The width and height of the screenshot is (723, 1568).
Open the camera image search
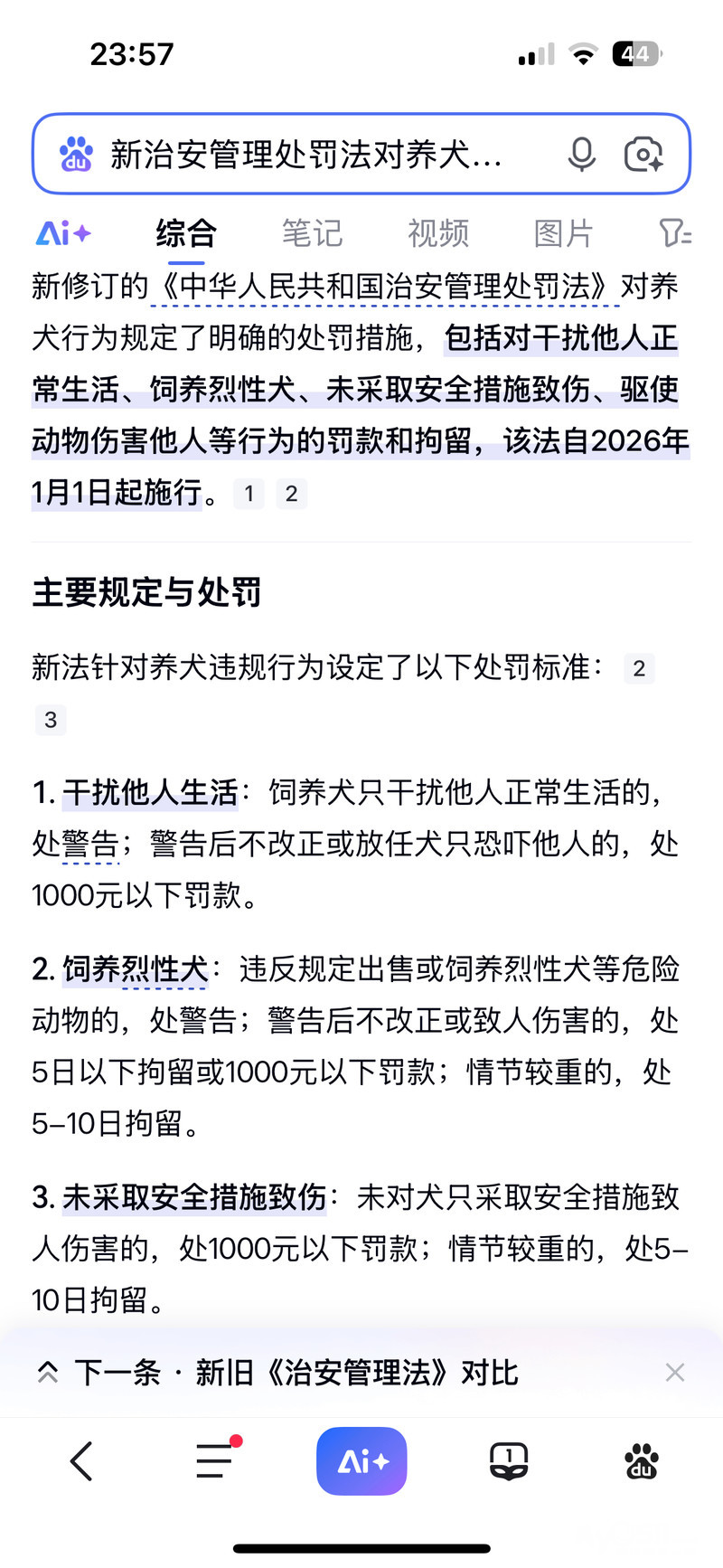pos(643,155)
